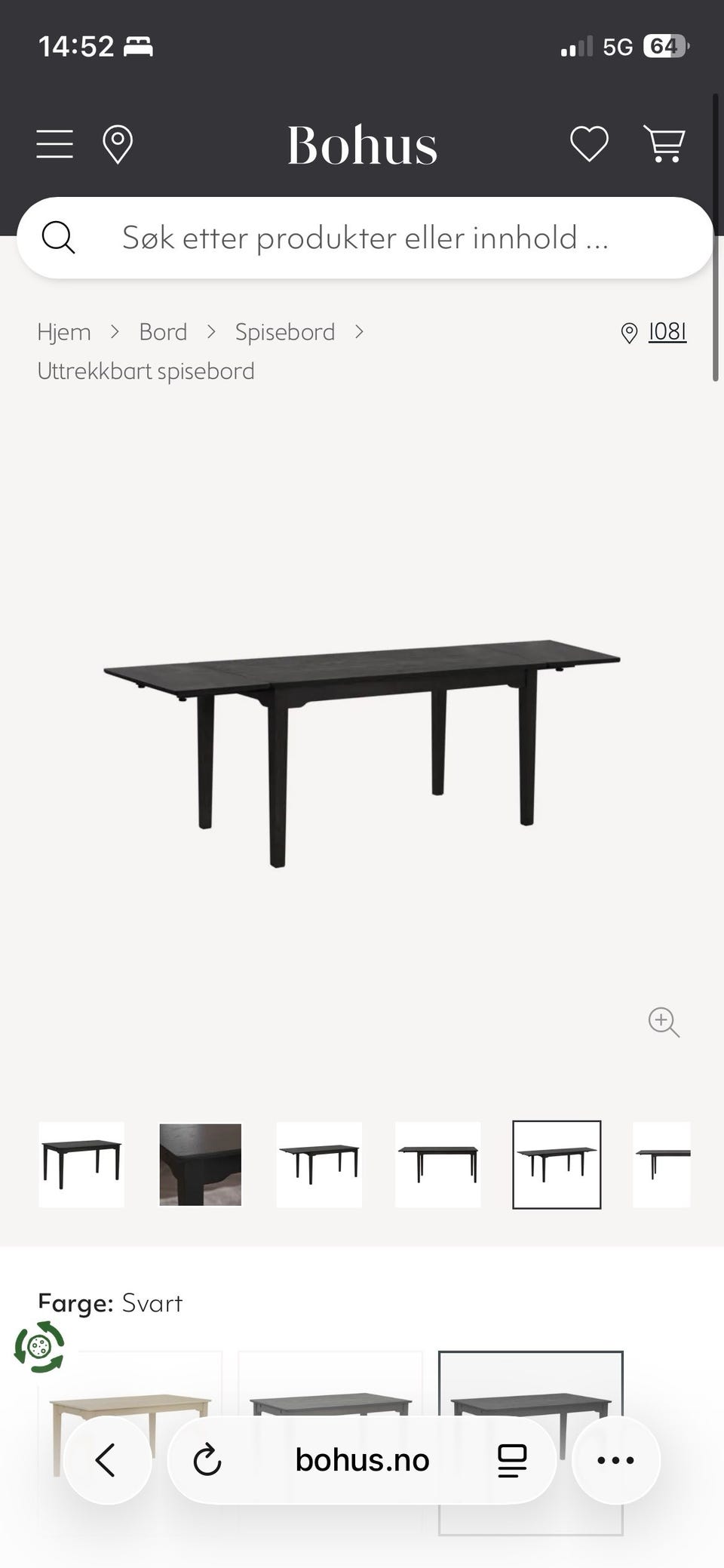
Task: Open the Spisebord breadcrumb
Action: click(x=285, y=332)
